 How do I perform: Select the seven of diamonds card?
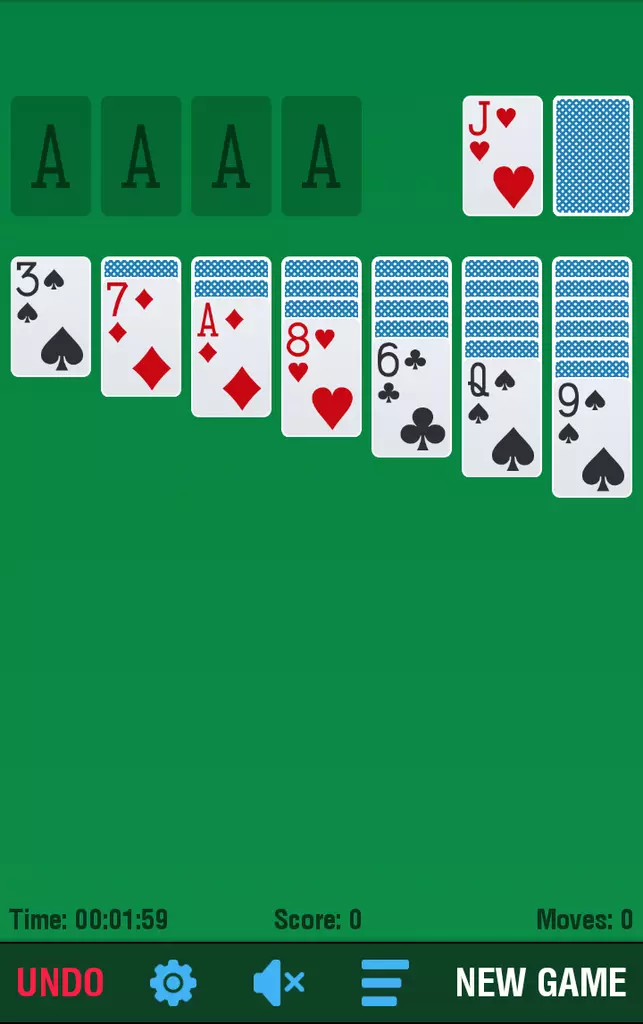pyautogui.click(x=141, y=338)
